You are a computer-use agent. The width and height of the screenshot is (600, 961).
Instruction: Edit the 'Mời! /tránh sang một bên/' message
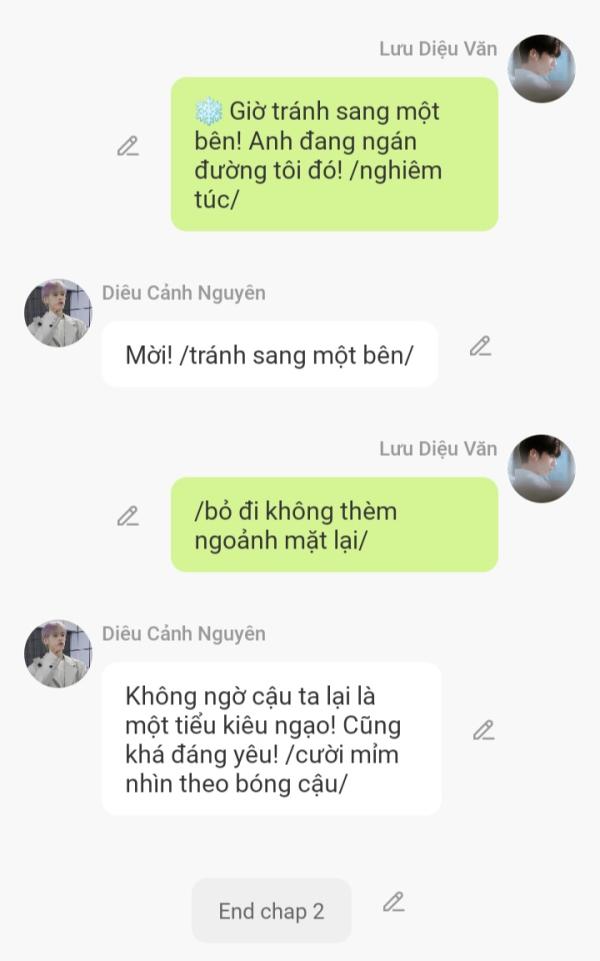pos(480,346)
